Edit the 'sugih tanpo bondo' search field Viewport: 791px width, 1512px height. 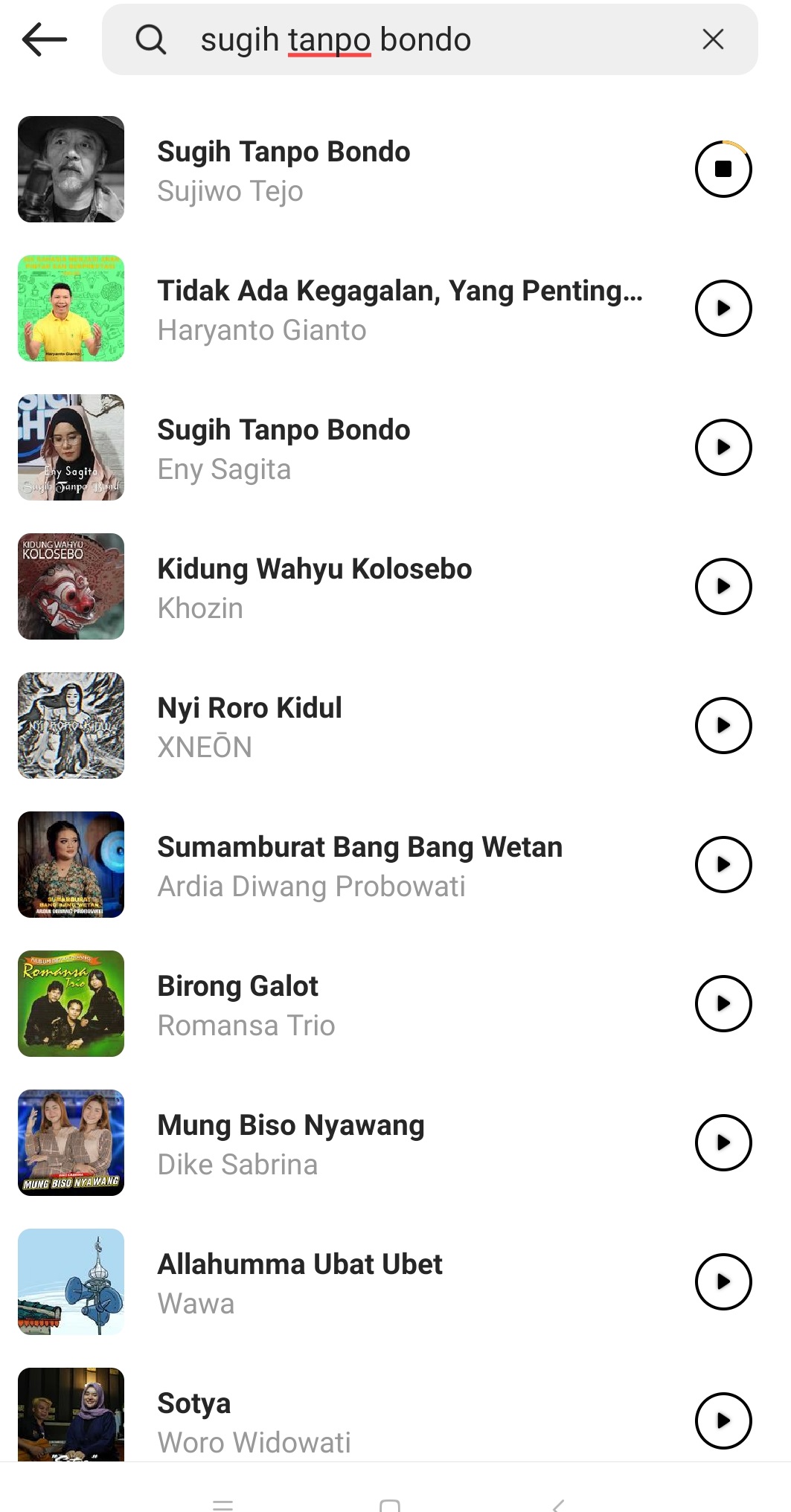coord(417,39)
